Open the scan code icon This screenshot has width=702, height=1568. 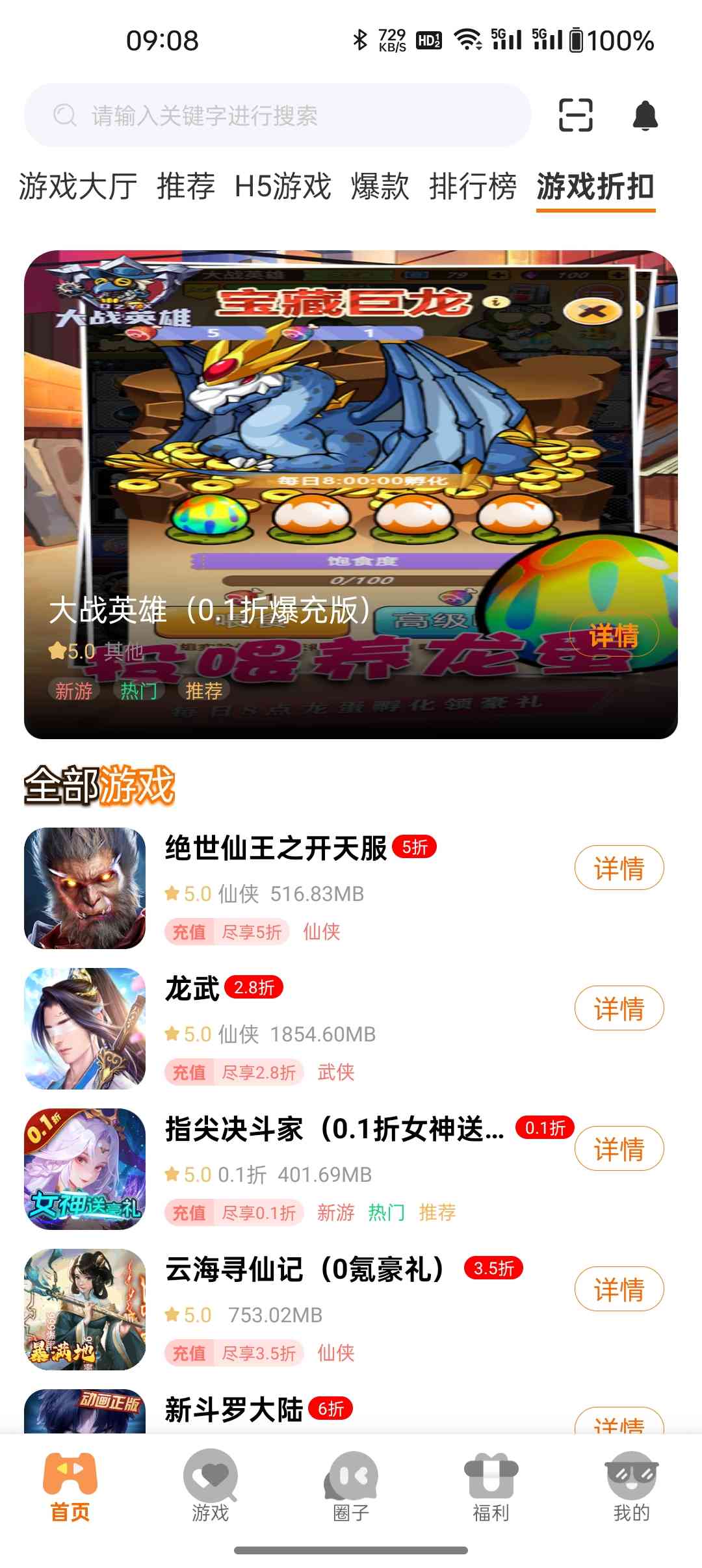point(575,115)
